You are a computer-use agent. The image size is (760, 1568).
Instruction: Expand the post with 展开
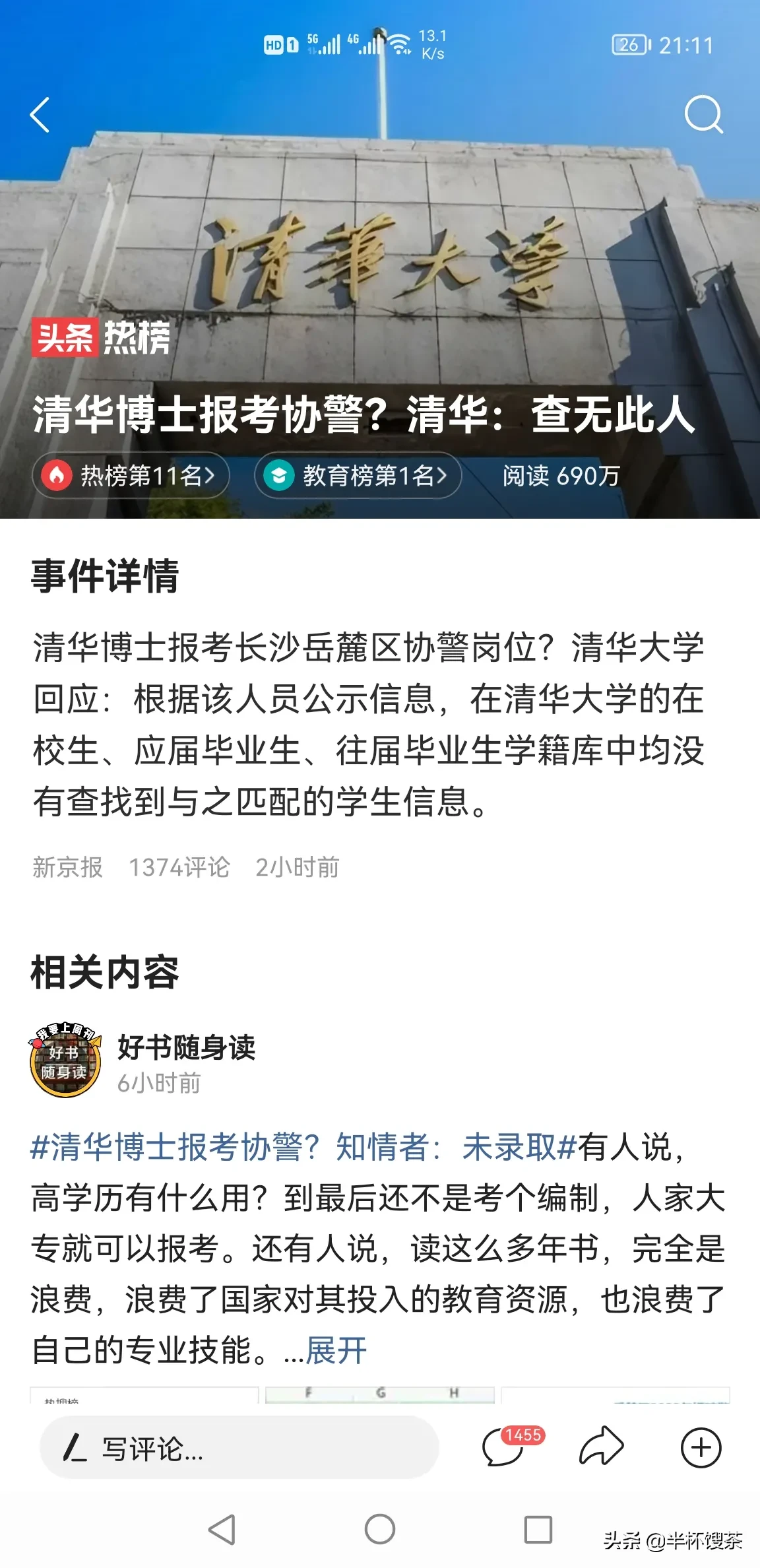pos(336,1350)
